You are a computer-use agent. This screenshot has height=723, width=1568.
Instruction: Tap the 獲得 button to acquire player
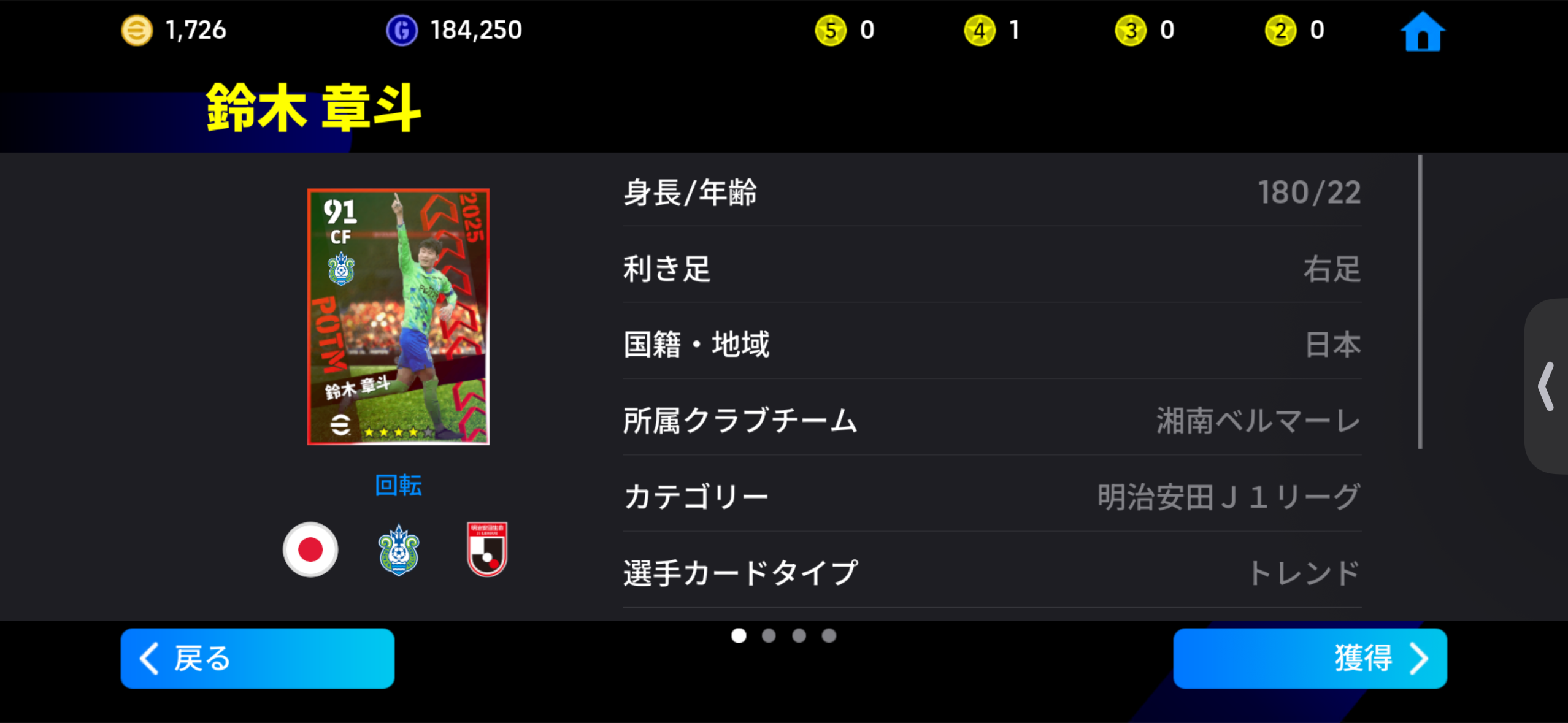(1310, 658)
